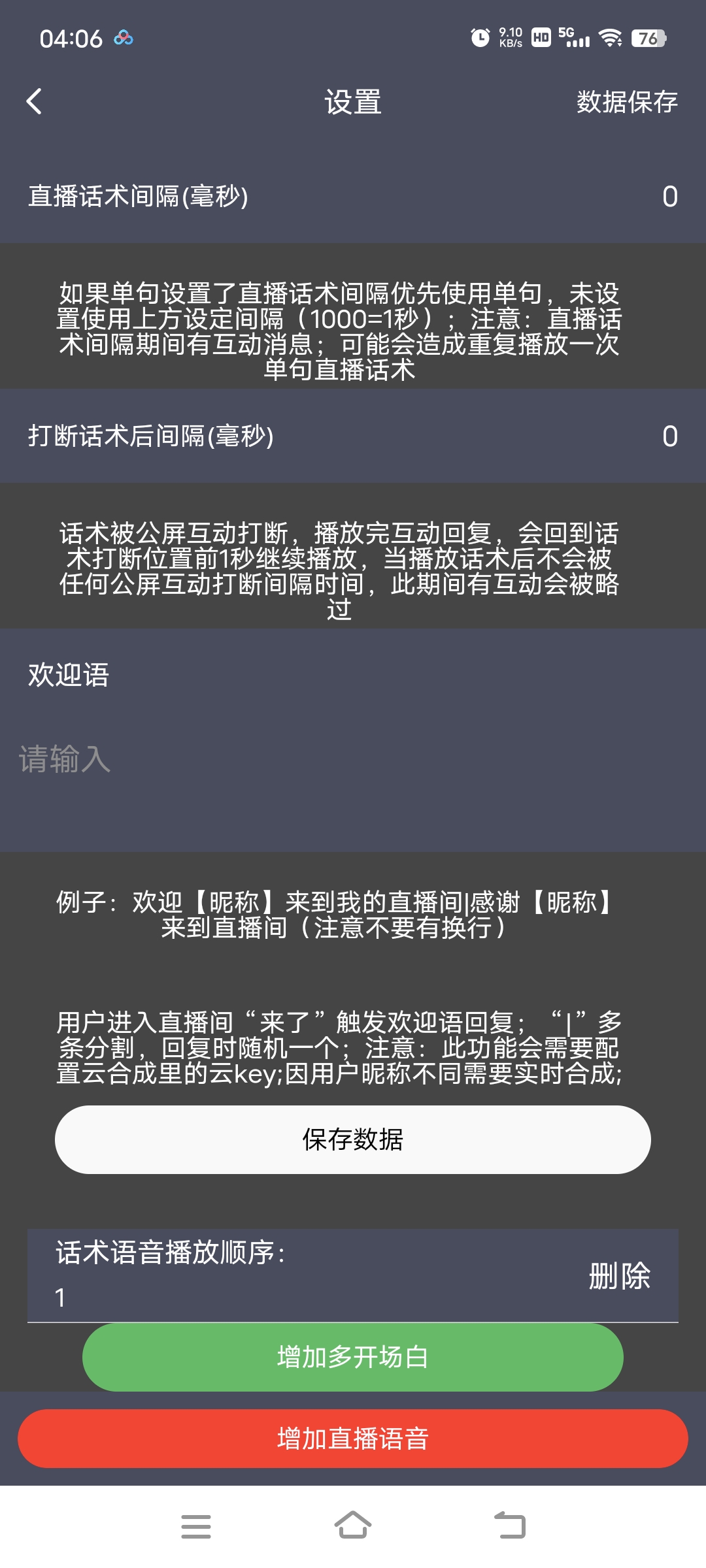Go back using the top-left arrow

click(x=34, y=102)
